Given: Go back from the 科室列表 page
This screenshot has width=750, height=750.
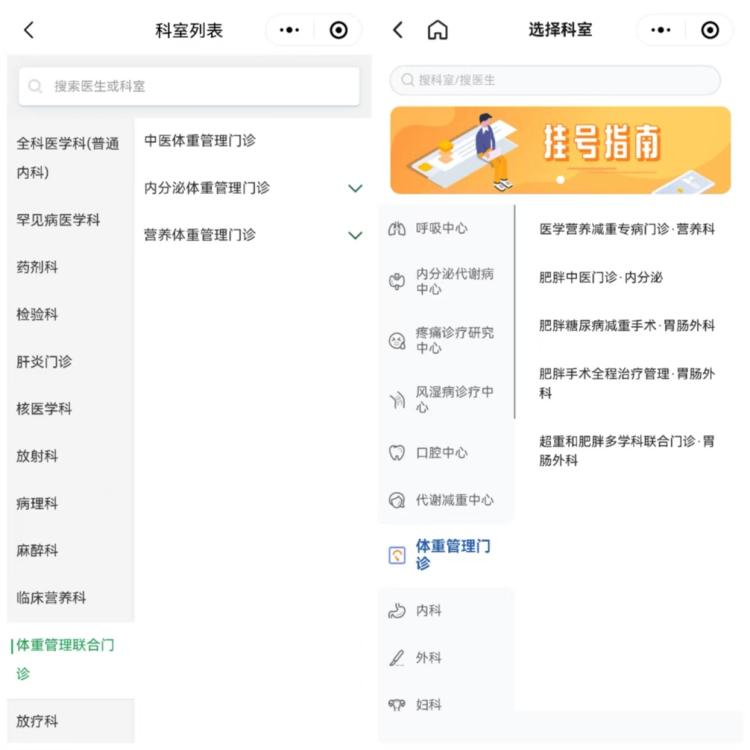Looking at the screenshot, I should pos(28,30).
